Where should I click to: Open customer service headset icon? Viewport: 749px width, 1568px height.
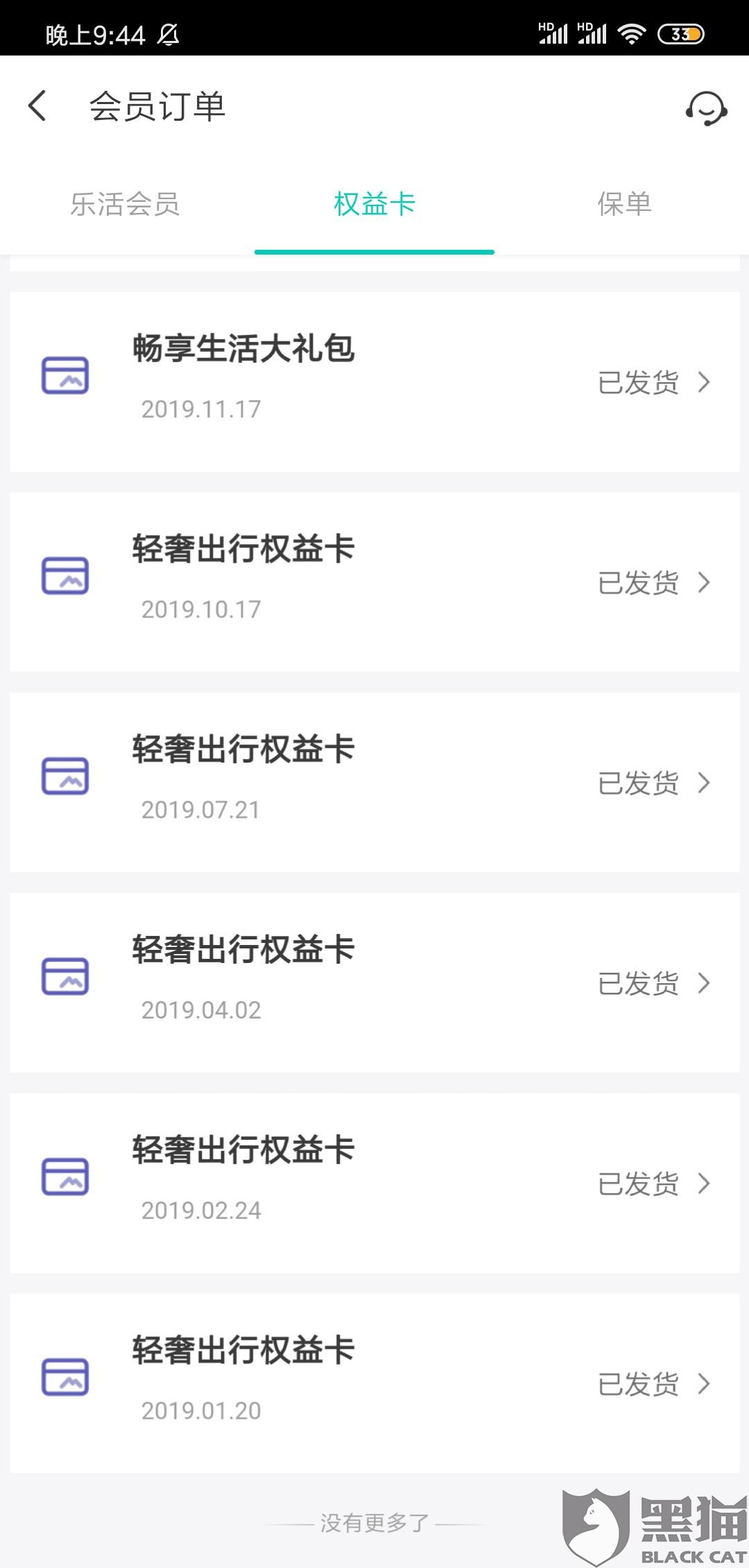(706, 108)
